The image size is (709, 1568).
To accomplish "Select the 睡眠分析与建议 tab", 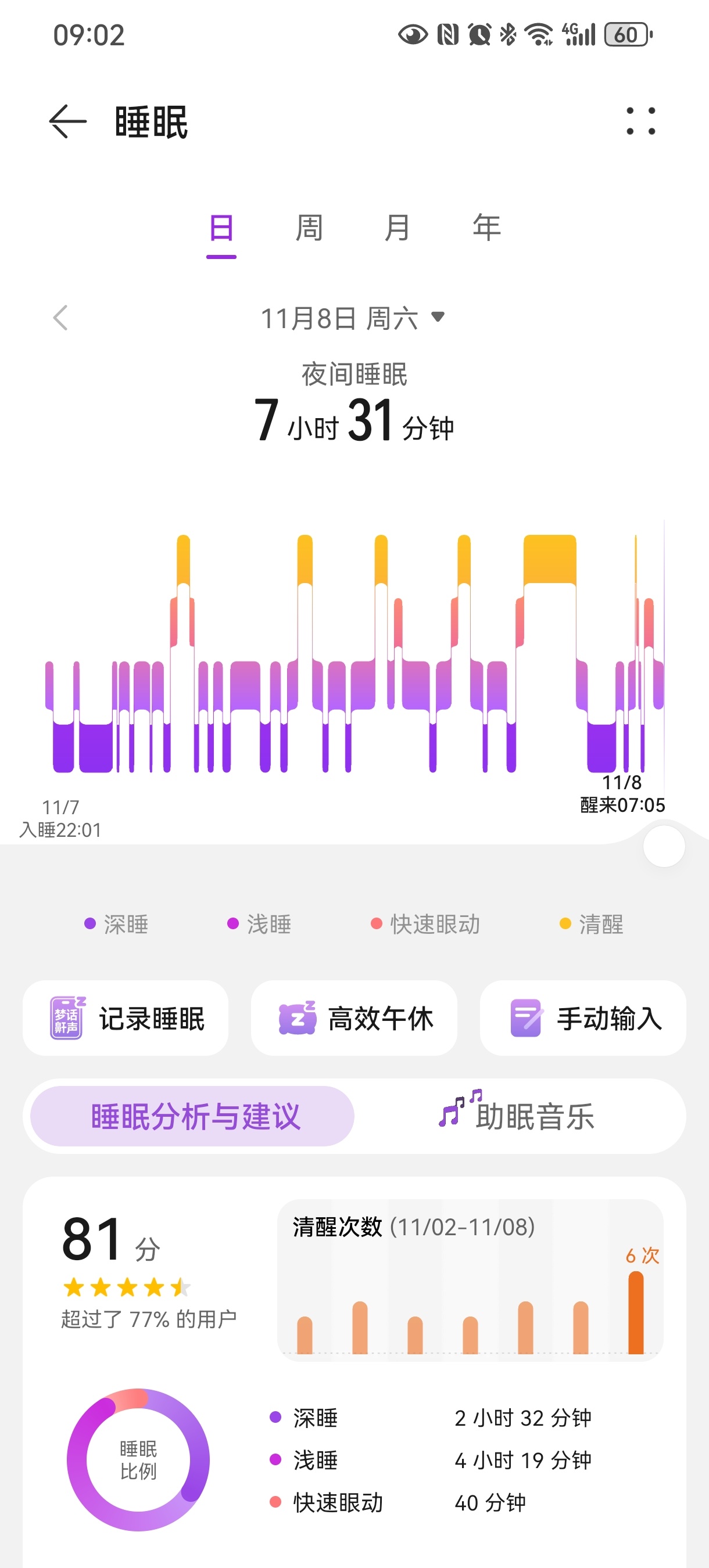I will [192, 1116].
